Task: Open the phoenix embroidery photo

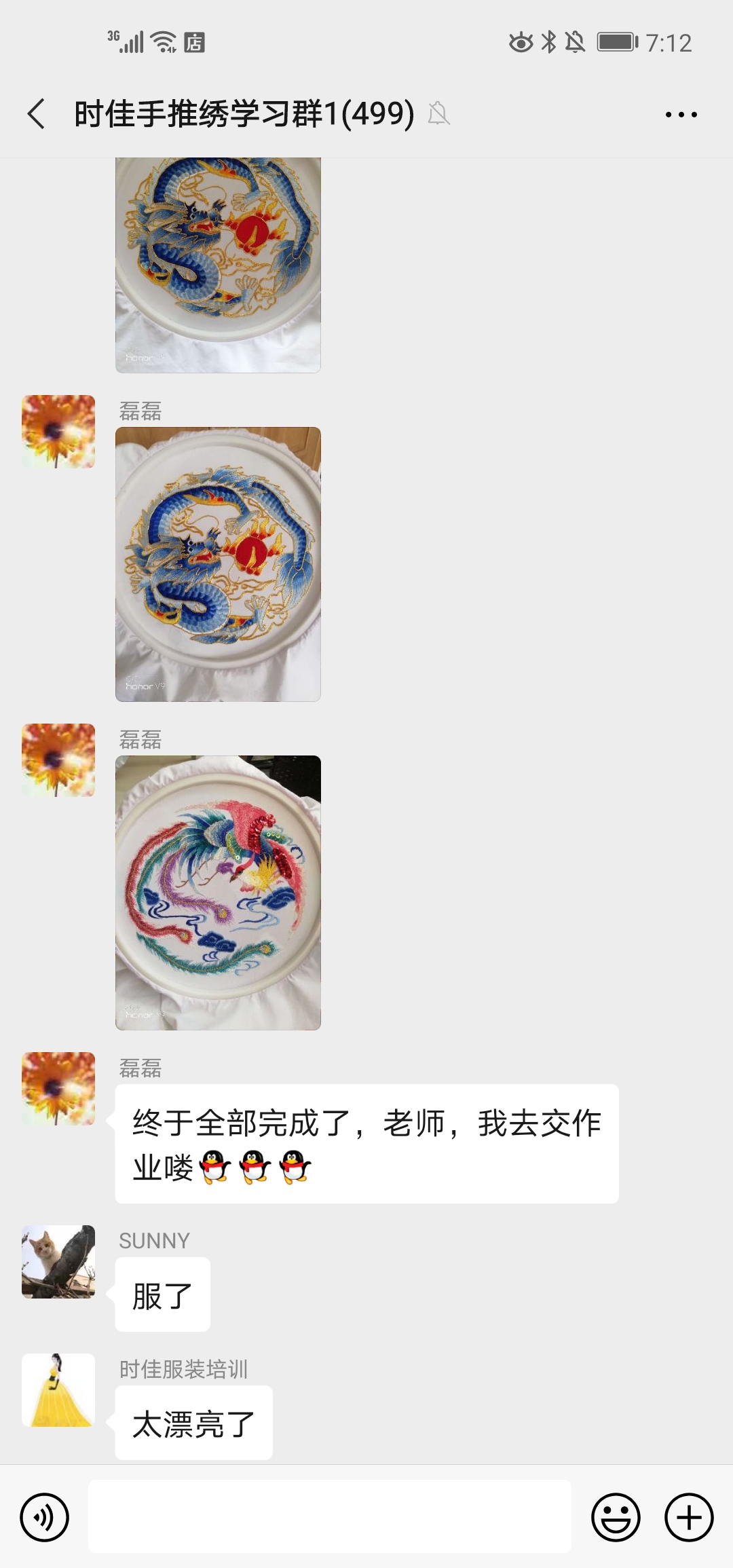Action: tap(218, 893)
